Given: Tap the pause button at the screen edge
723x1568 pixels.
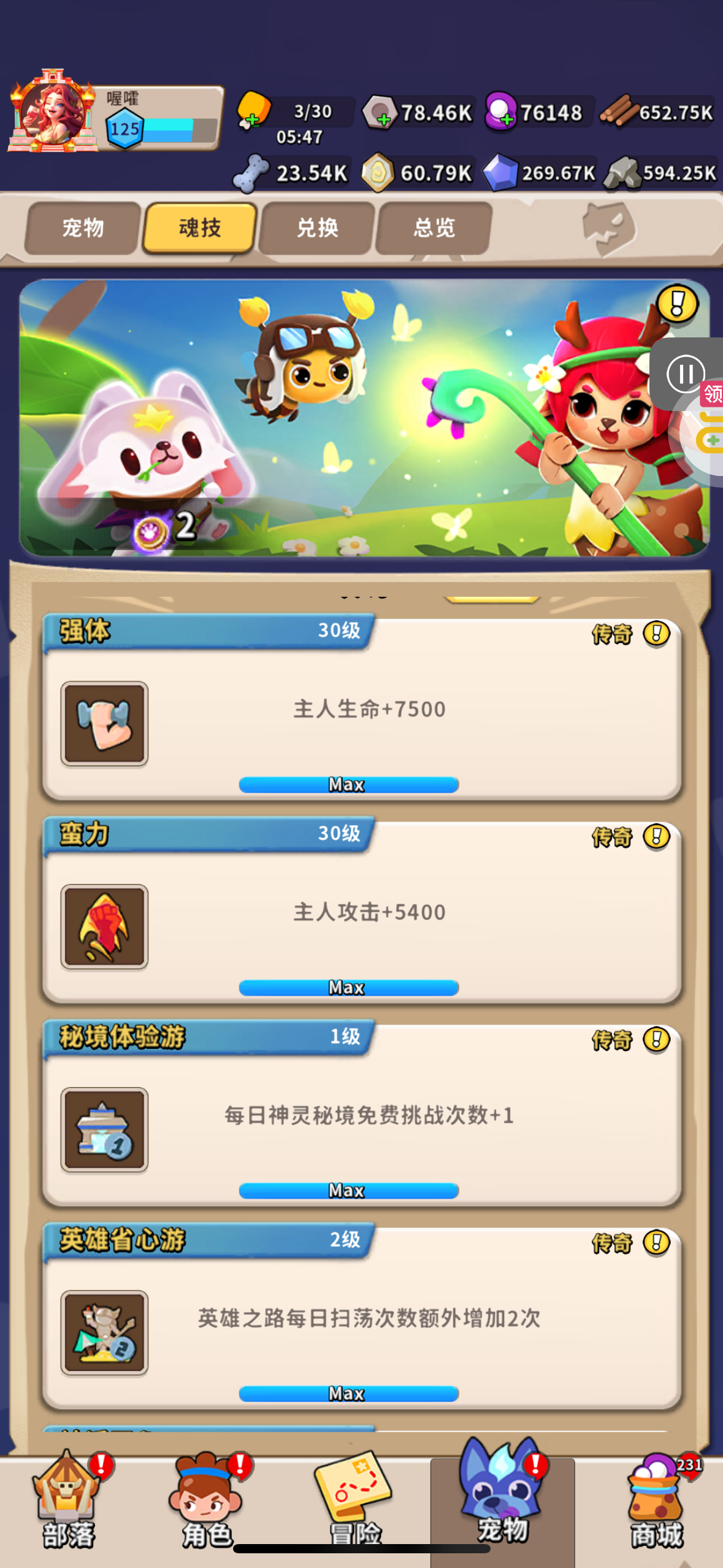Looking at the screenshot, I should click(x=685, y=374).
